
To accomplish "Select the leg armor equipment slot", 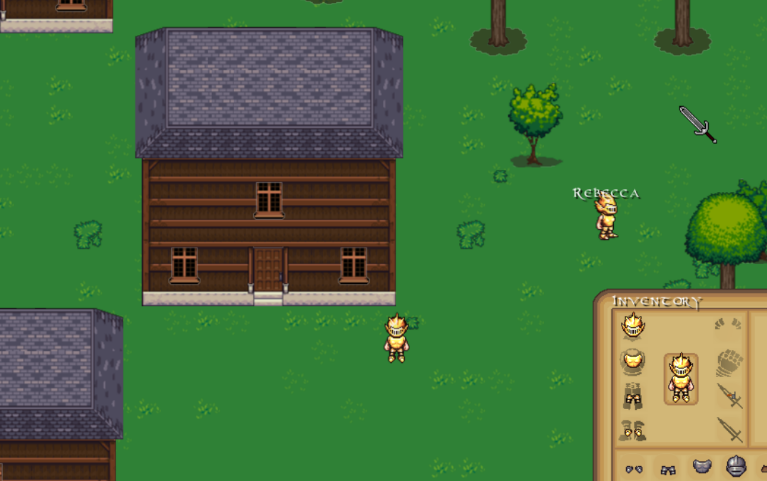I will 632,396.
